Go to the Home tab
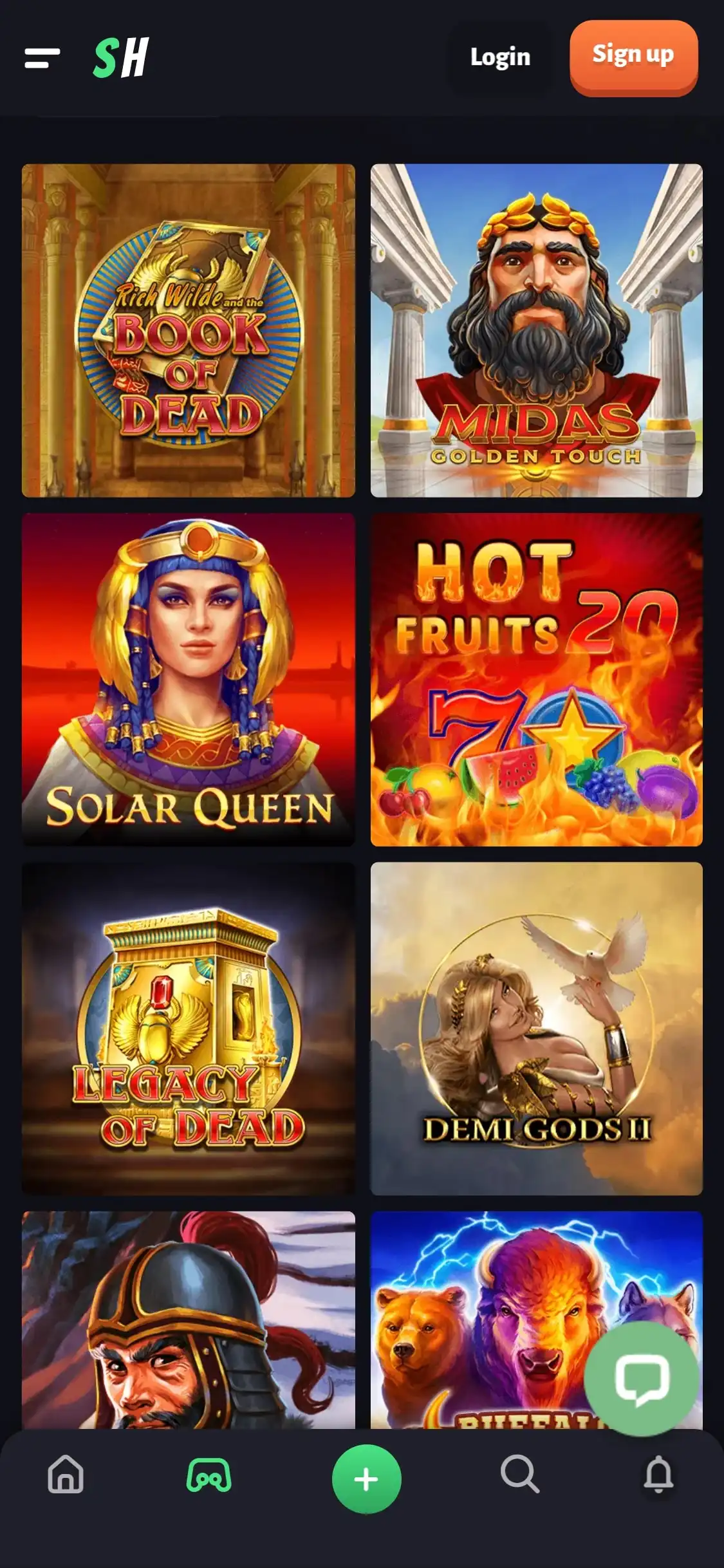Viewport: 724px width, 1568px height. click(x=66, y=1475)
